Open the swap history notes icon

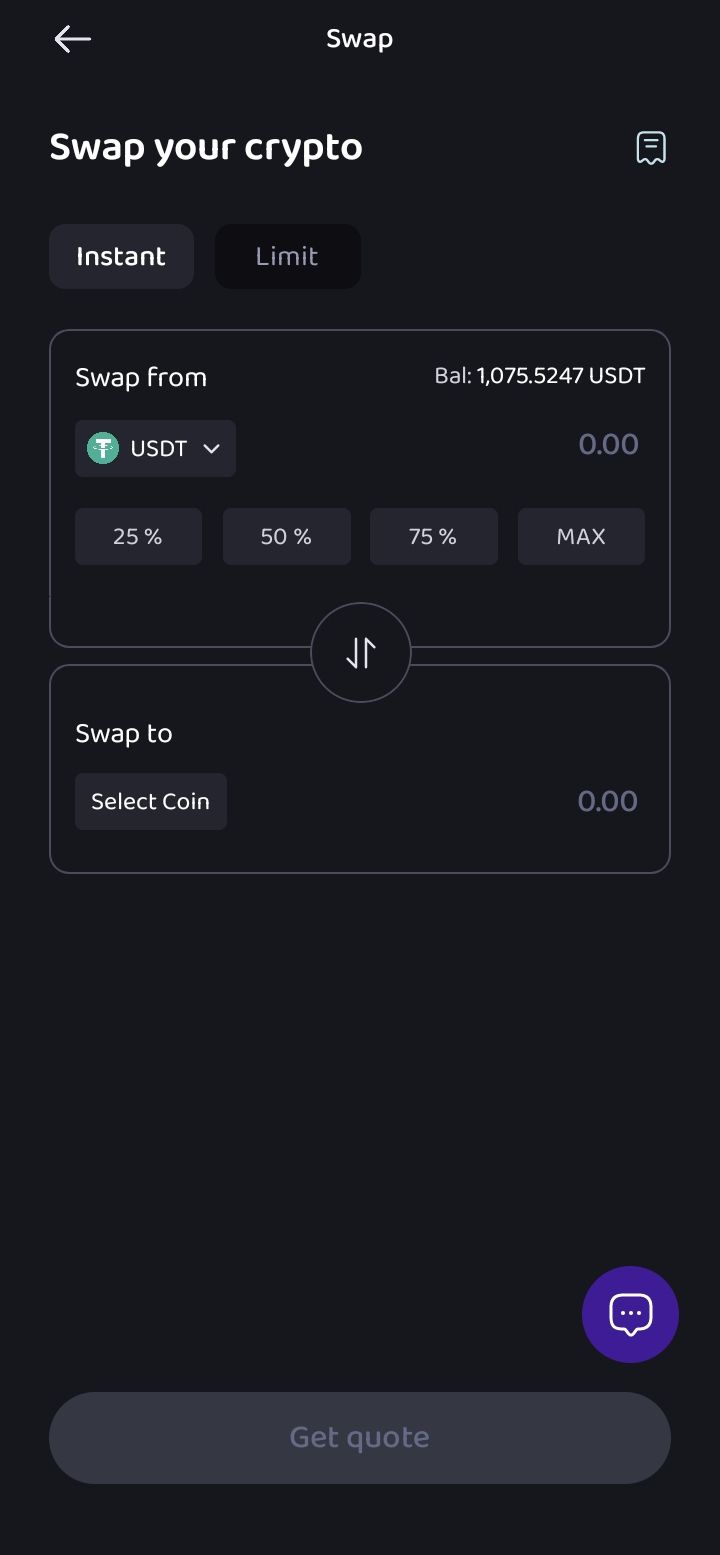click(651, 147)
